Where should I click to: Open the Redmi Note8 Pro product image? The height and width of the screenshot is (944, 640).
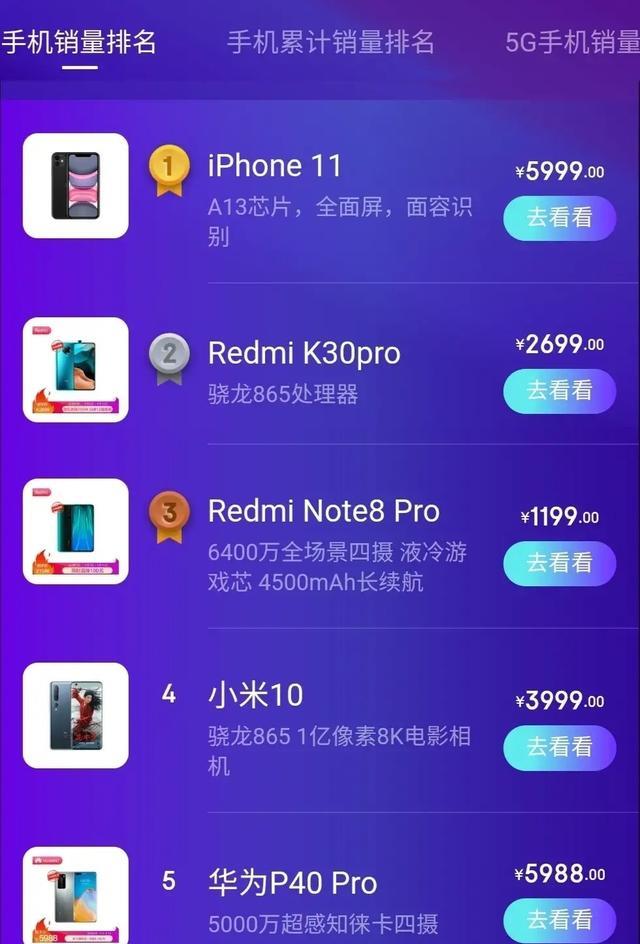click(76, 531)
